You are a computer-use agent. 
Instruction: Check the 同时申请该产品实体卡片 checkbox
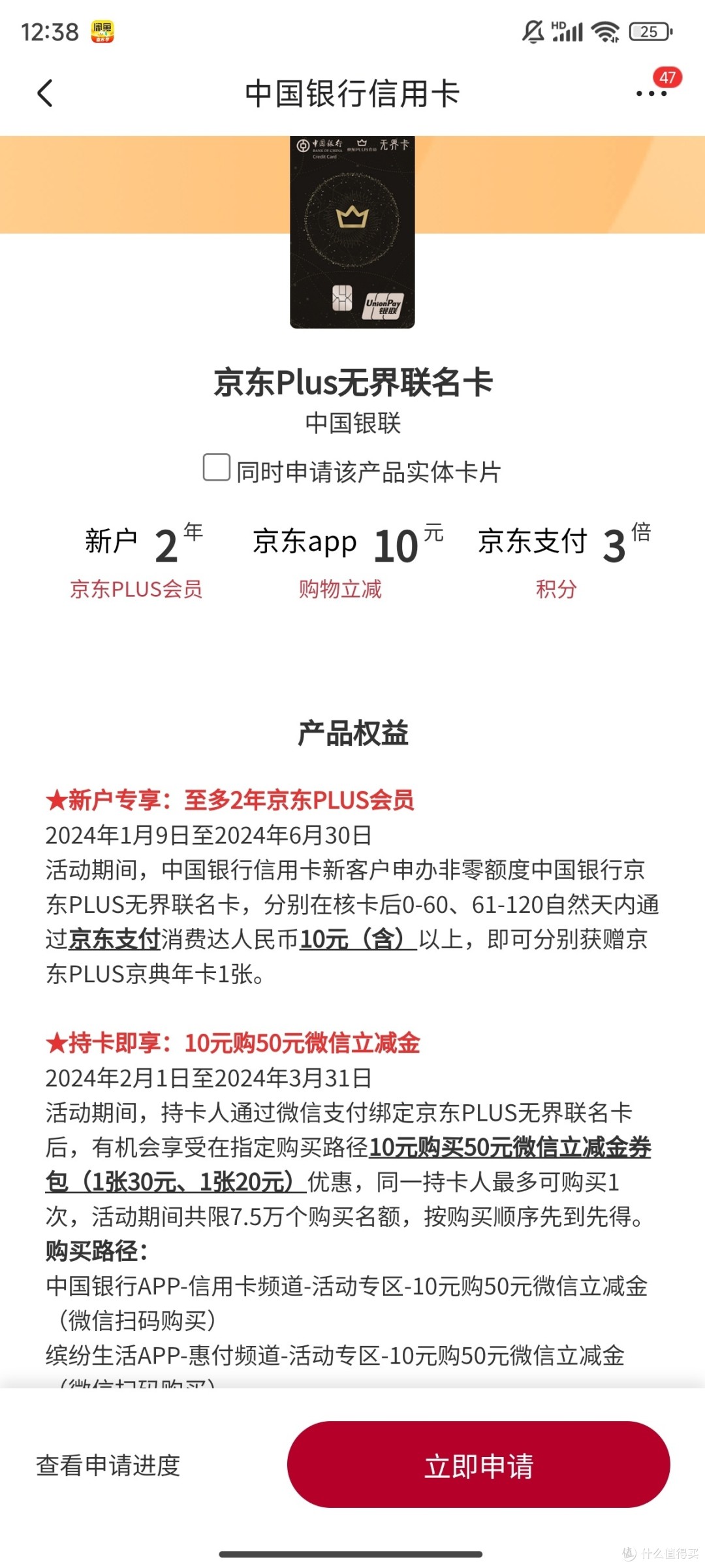coord(217,468)
